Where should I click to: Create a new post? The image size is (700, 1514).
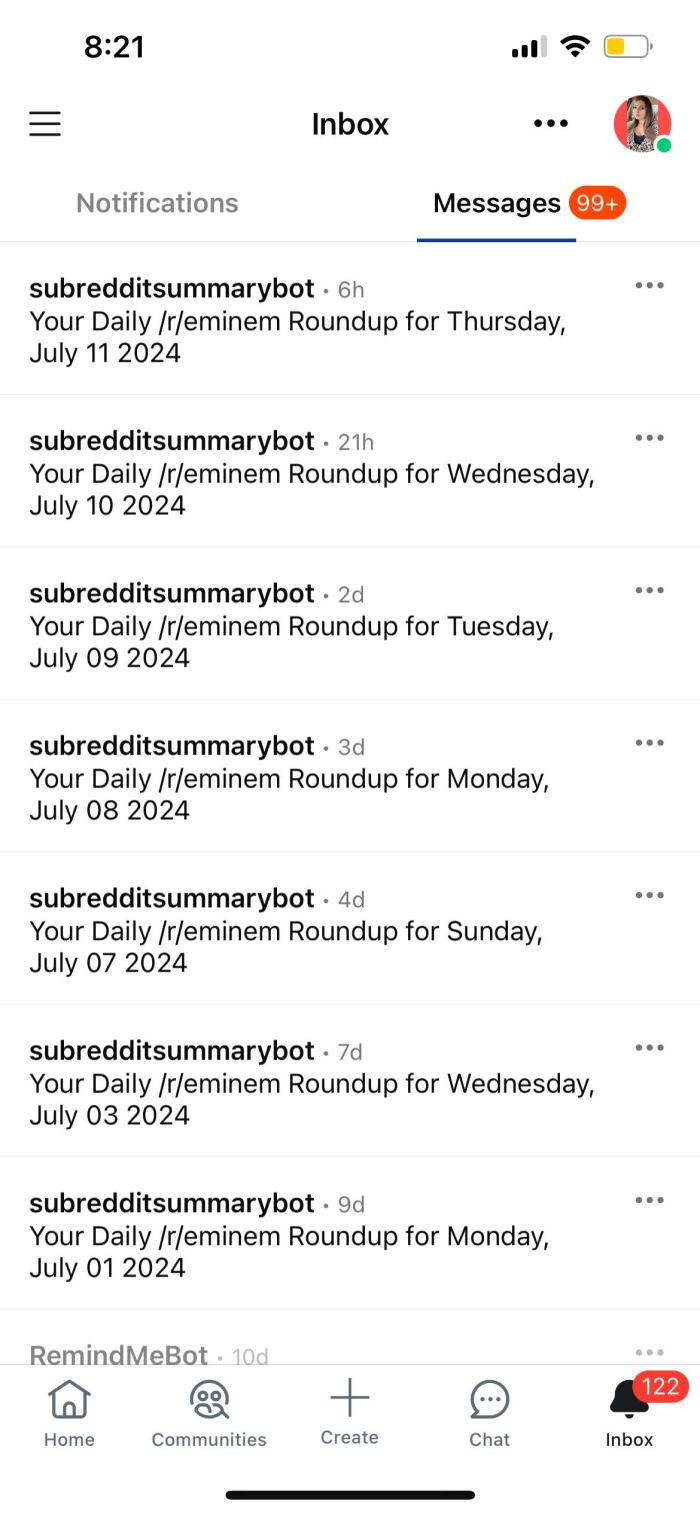pyautogui.click(x=349, y=1412)
